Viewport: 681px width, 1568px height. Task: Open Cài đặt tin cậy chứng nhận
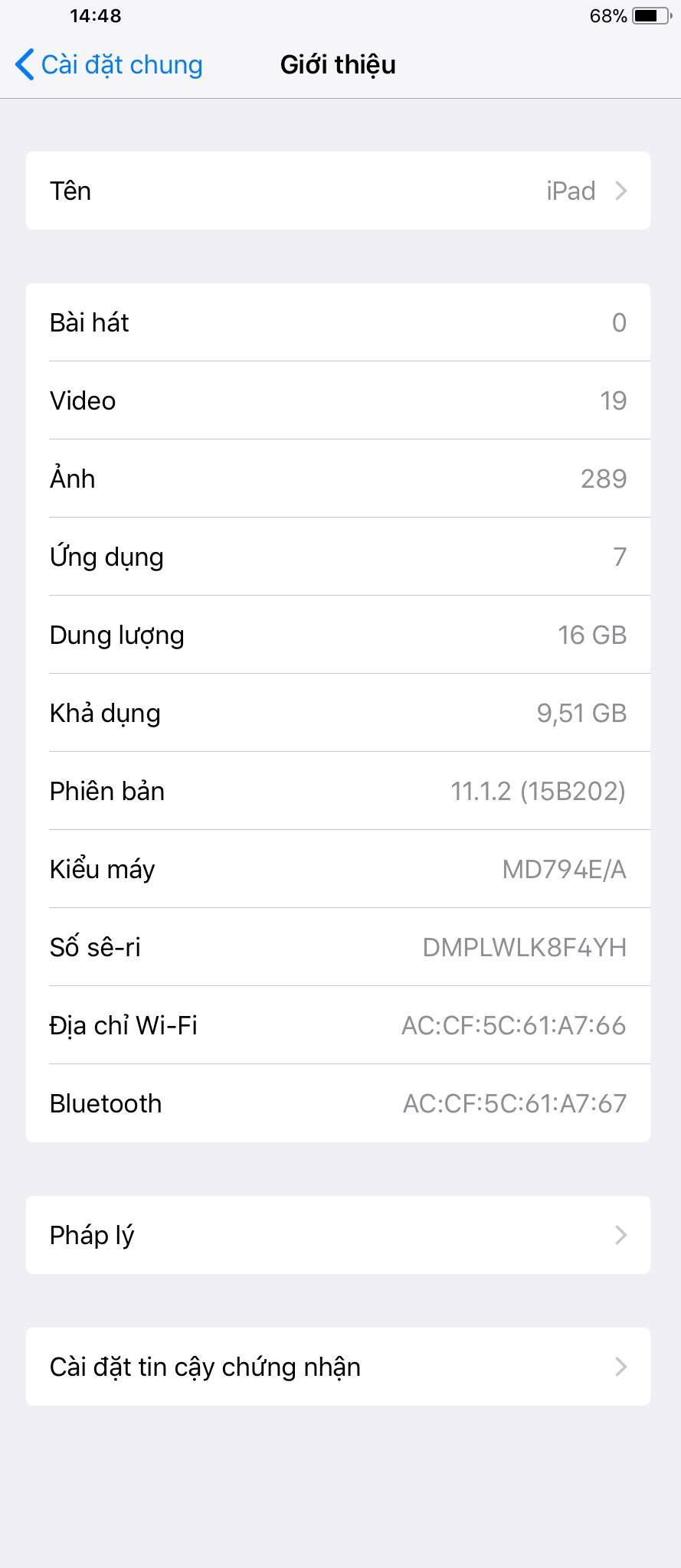(x=338, y=1367)
